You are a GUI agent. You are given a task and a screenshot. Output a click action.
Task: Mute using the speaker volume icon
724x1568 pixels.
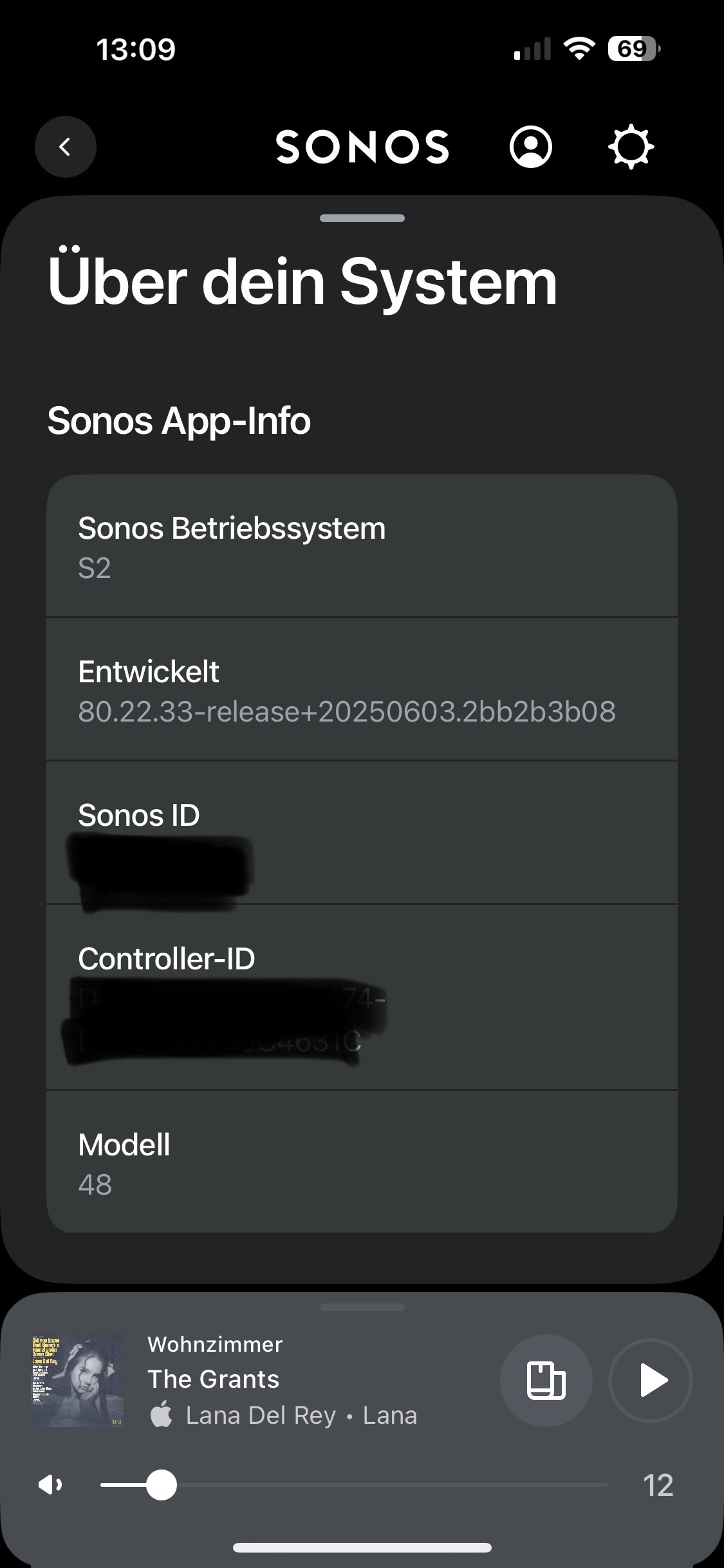[x=50, y=1486]
